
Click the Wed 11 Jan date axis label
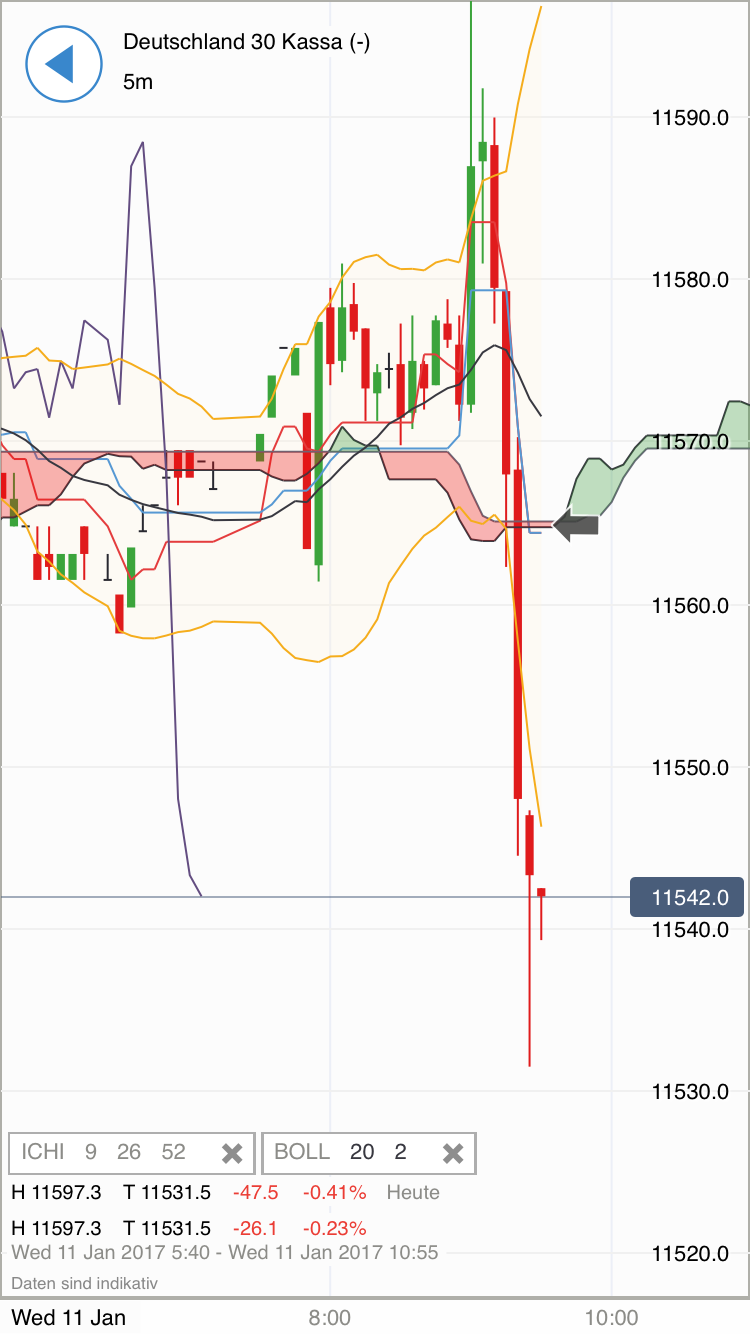(x=70, y=1317)
